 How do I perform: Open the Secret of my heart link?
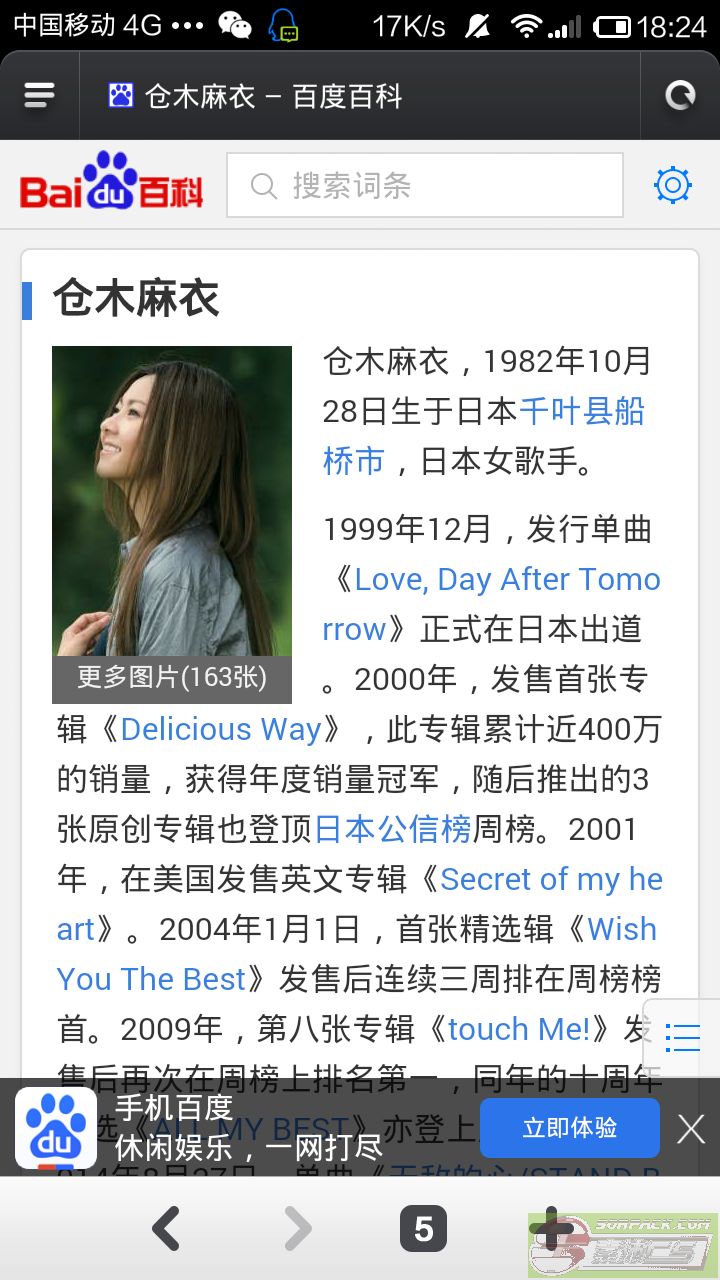(551, 879)
